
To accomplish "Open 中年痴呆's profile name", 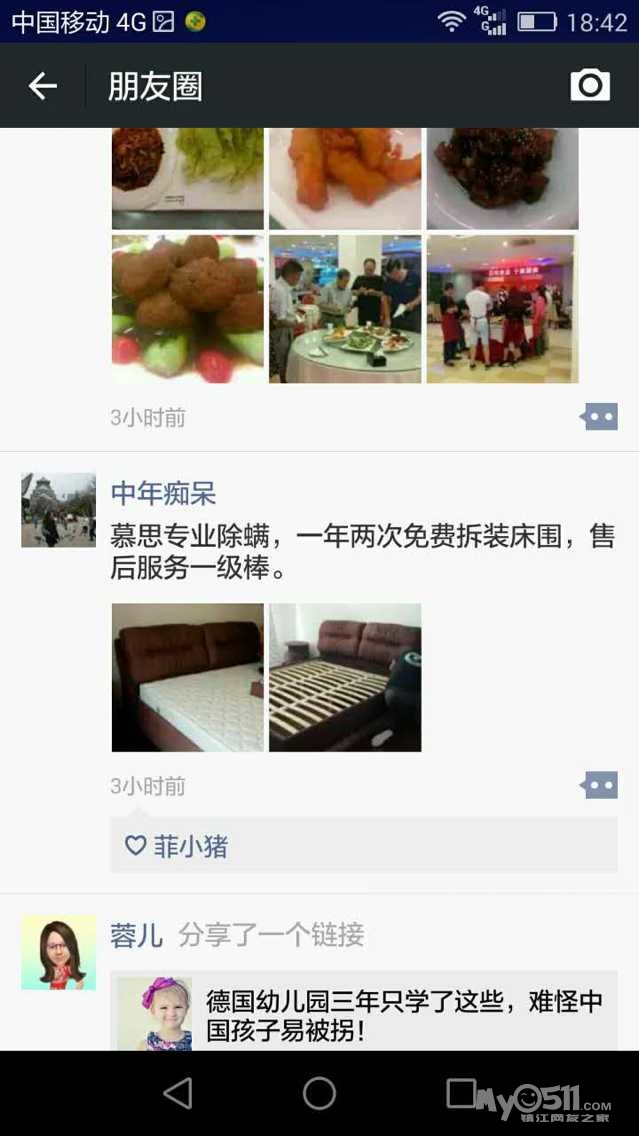I will (163, 493).
